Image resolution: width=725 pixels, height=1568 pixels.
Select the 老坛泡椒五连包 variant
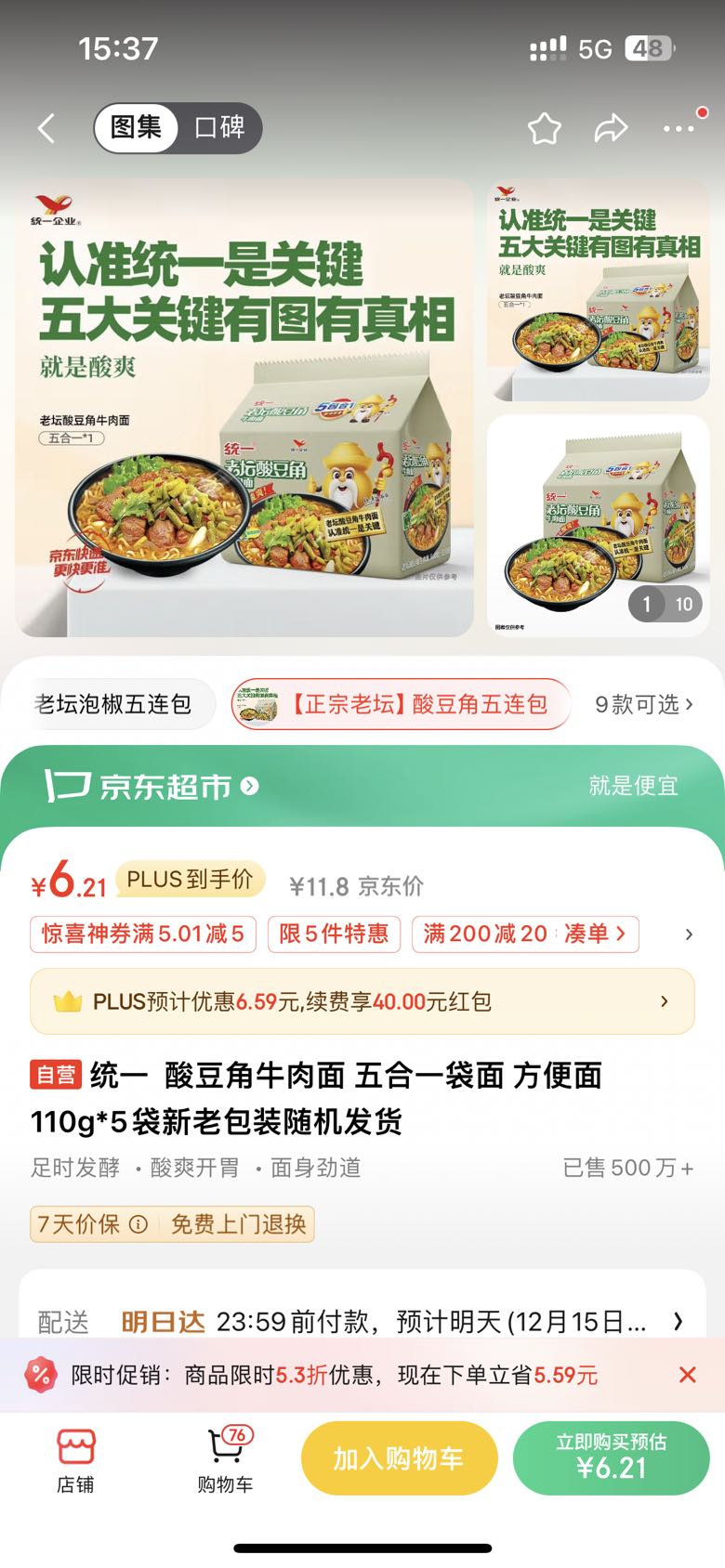112,704
